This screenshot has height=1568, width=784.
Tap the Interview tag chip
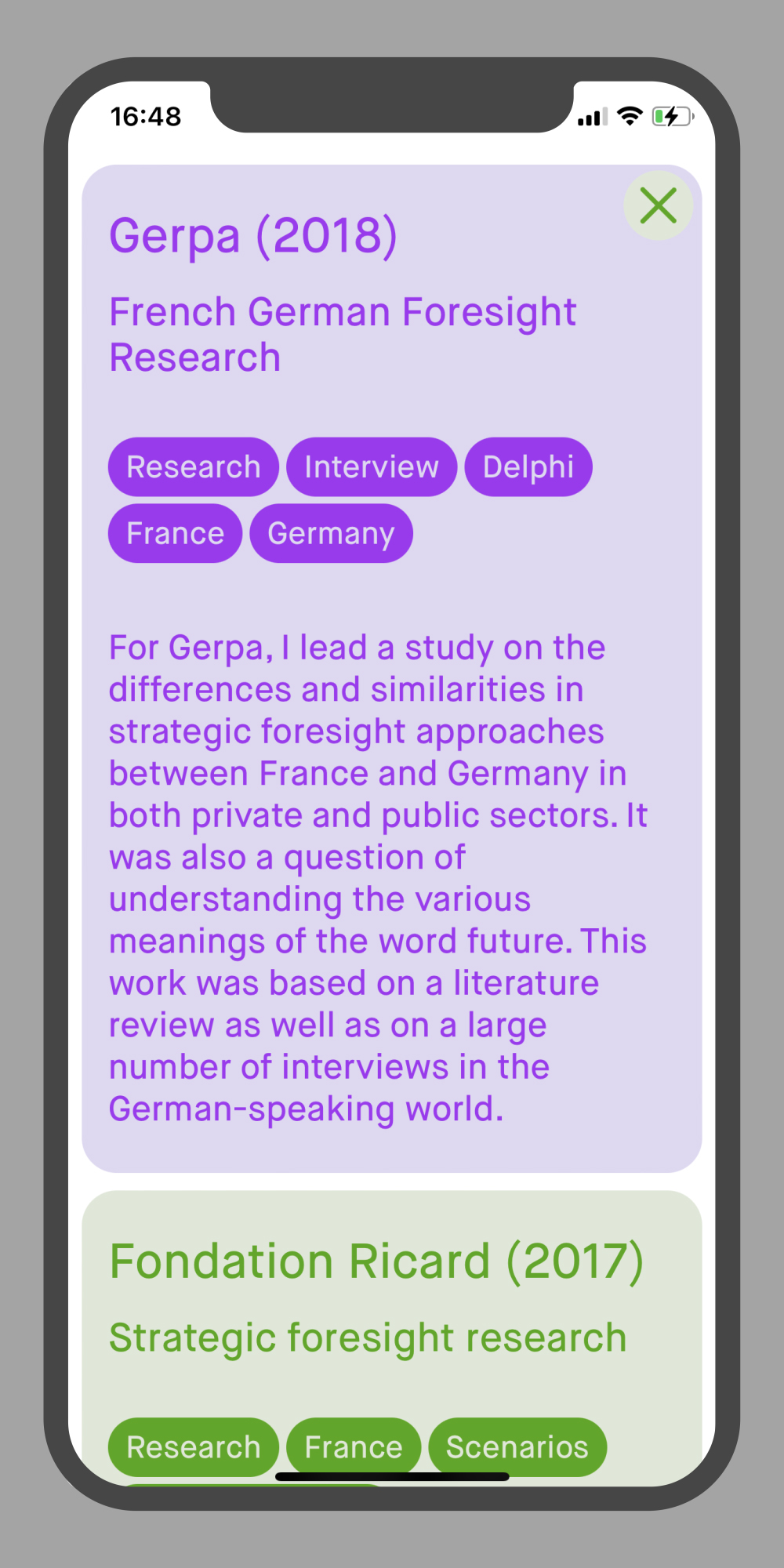pyautogui.click(x=371, y=467)
